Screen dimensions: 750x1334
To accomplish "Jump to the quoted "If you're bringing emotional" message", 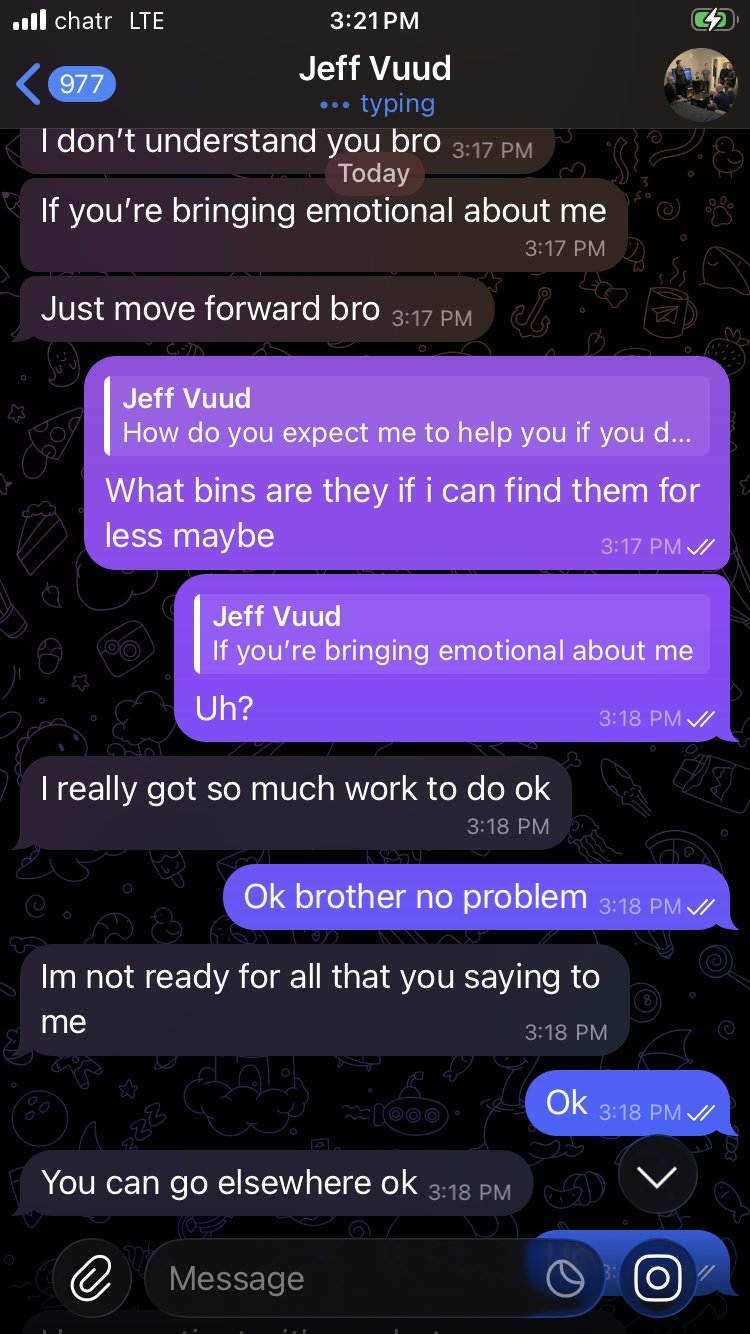I will (452, 634).
